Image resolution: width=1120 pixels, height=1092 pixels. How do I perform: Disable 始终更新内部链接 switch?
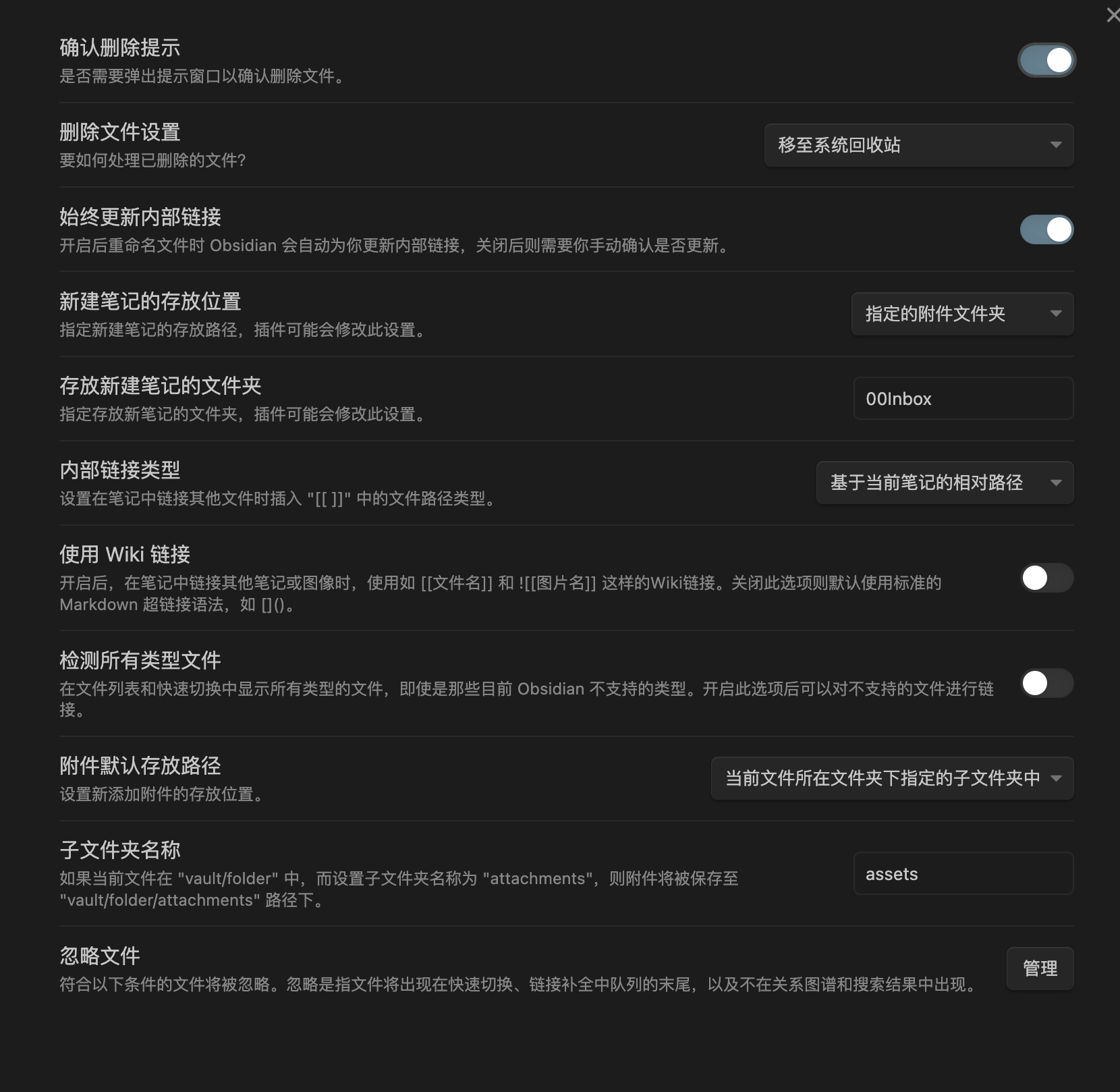[x=1046, y=229]
